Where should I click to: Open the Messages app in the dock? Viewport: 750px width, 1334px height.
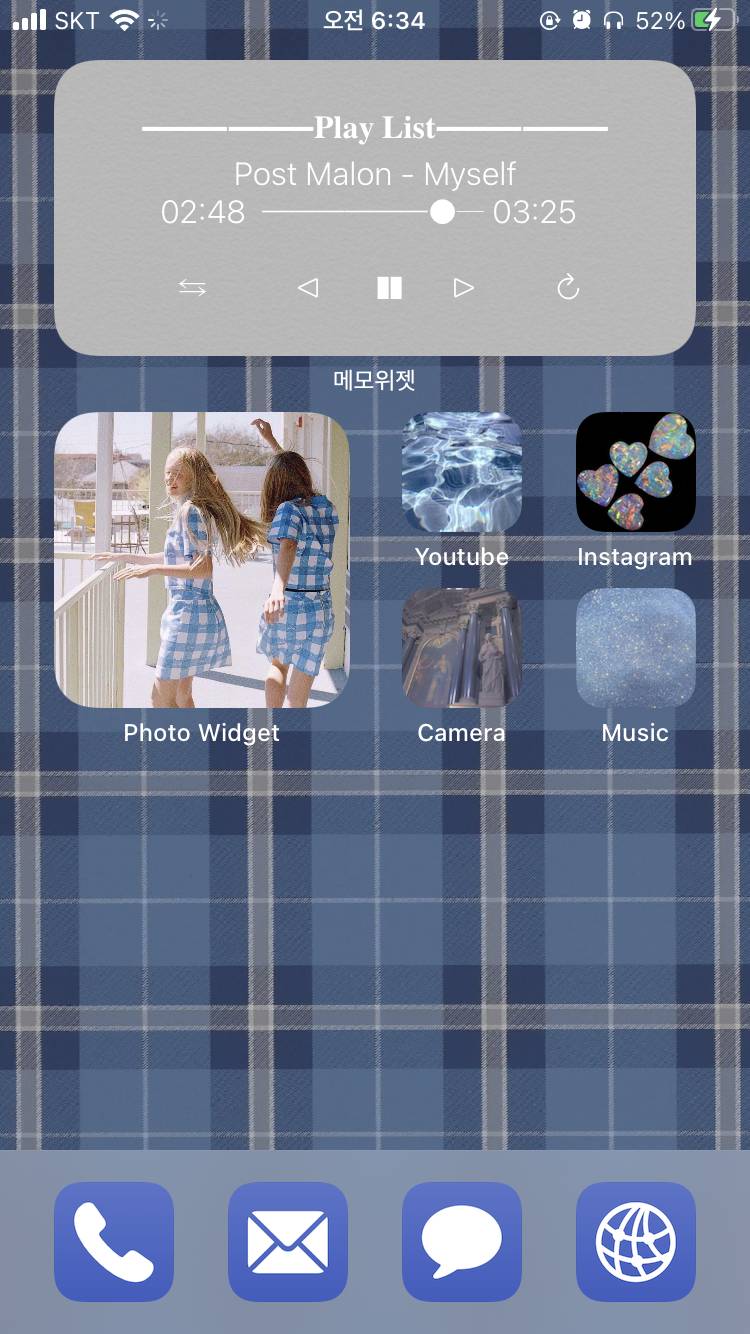[x=461, y=1240]
